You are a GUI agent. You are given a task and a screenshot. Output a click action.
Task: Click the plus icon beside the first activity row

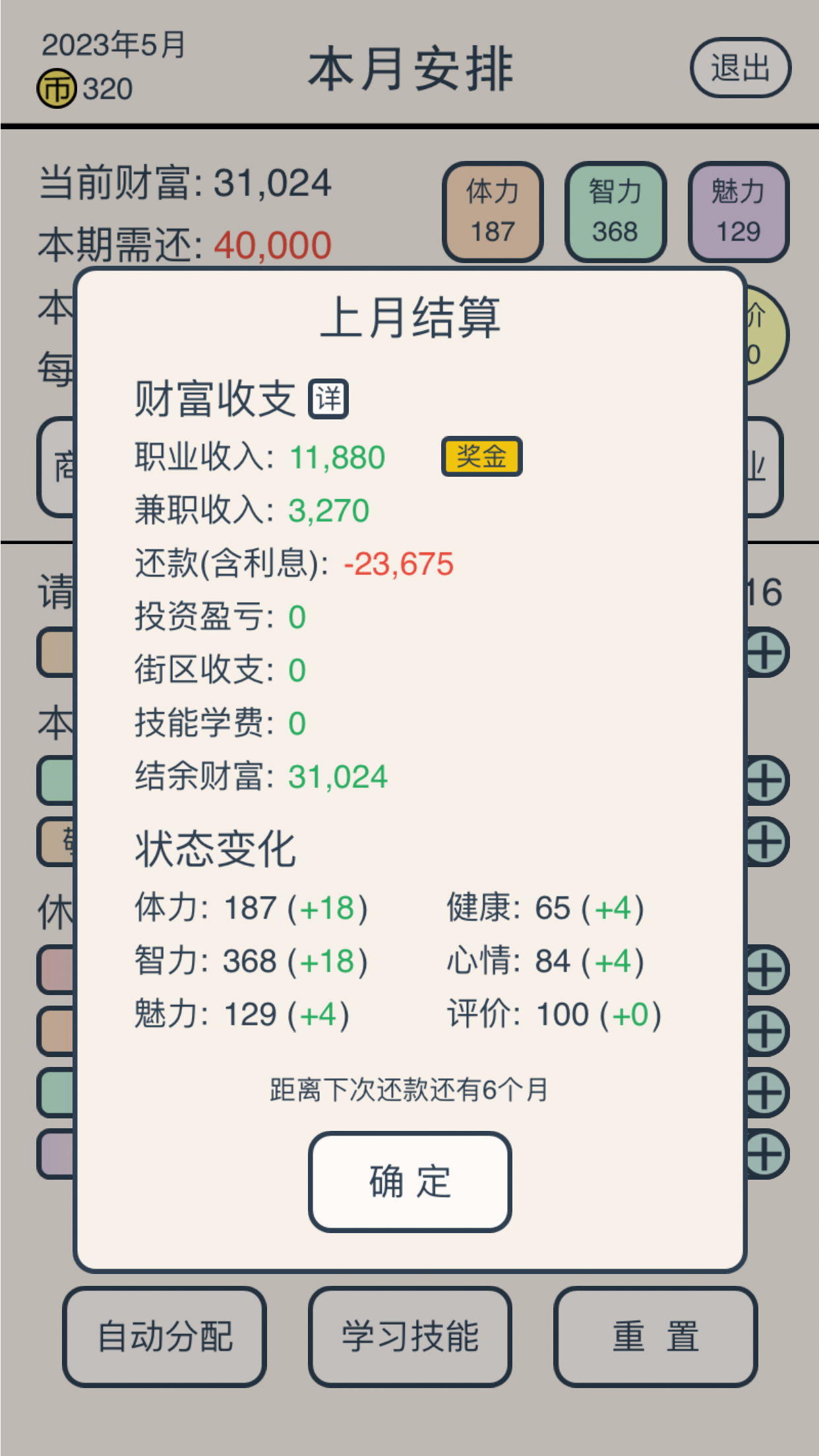764,653
